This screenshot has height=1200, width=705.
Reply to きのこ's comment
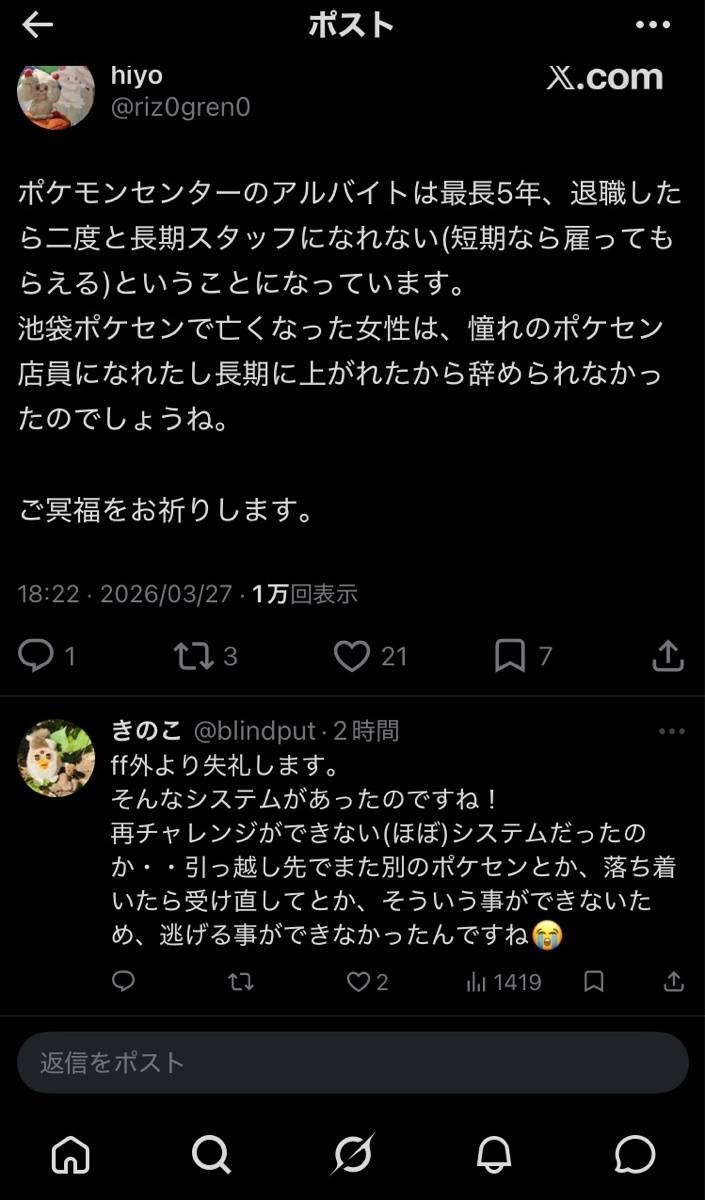click(x=123, y=982)
